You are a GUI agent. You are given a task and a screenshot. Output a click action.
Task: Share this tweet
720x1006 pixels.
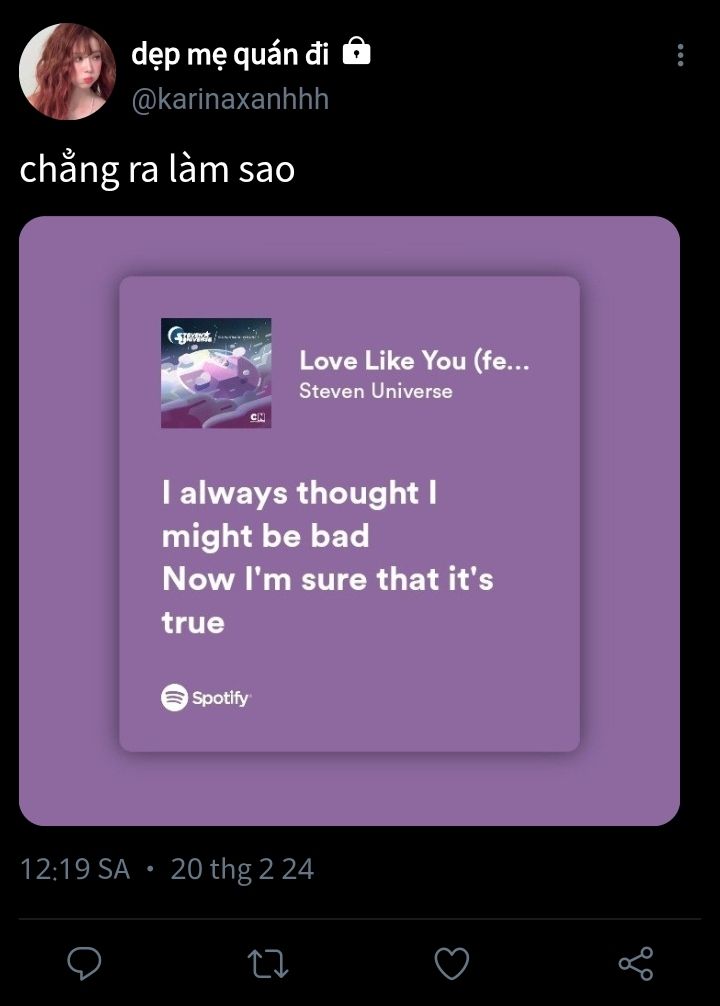point(636,963)
